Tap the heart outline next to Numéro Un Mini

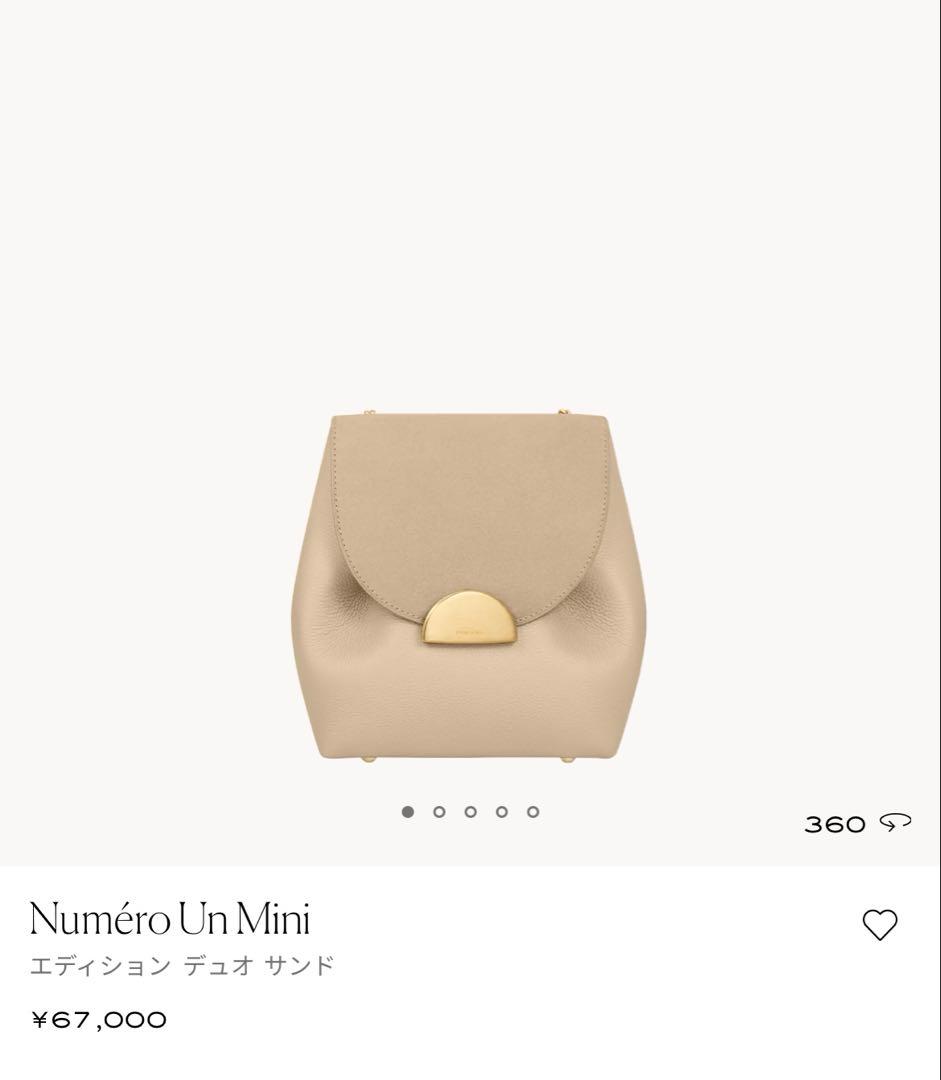[878, 926]
